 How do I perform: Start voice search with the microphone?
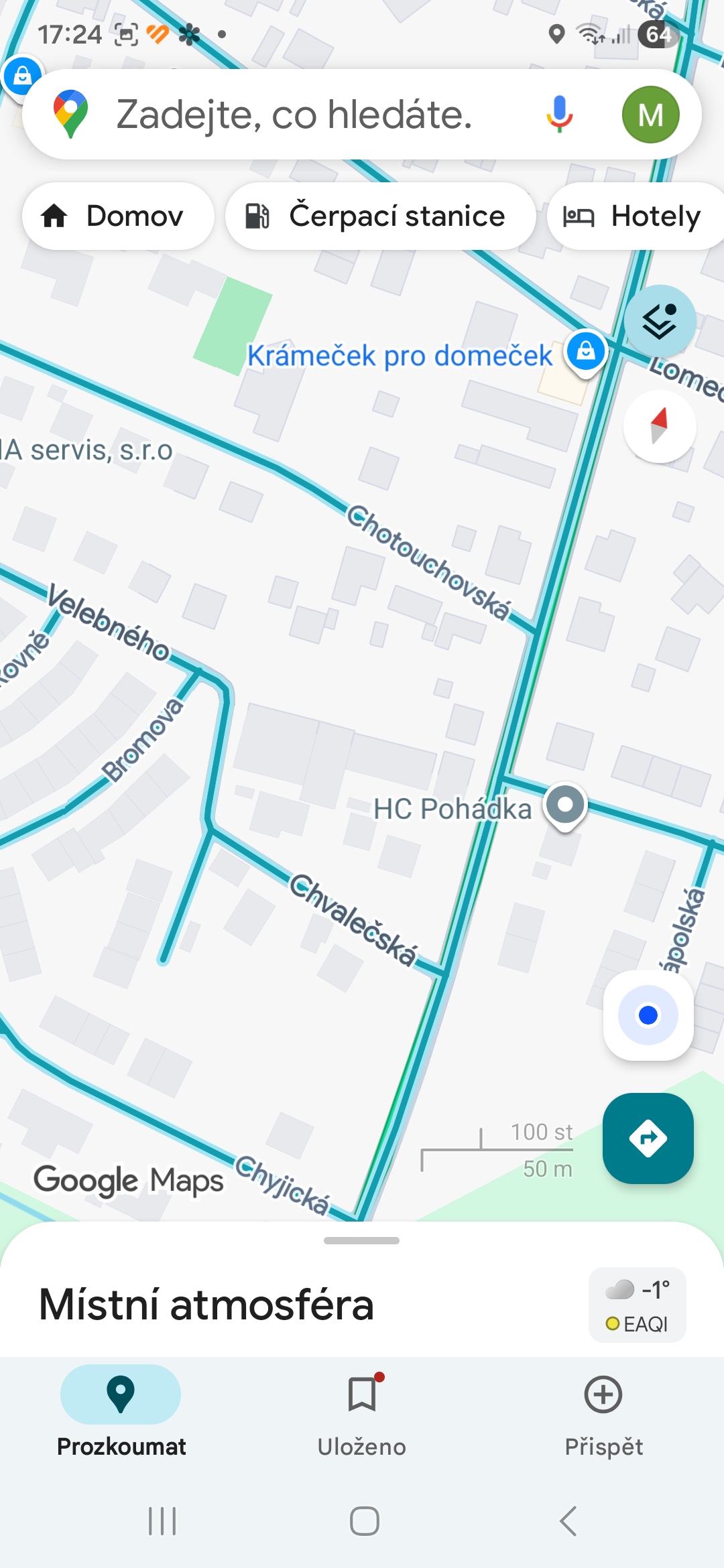pos(559,115)
